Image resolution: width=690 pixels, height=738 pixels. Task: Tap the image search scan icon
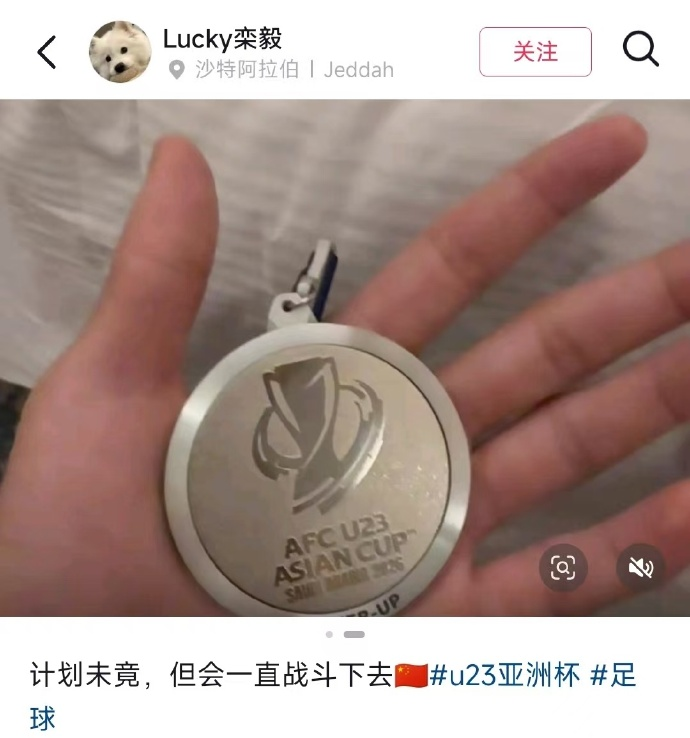tap(563, 568)
